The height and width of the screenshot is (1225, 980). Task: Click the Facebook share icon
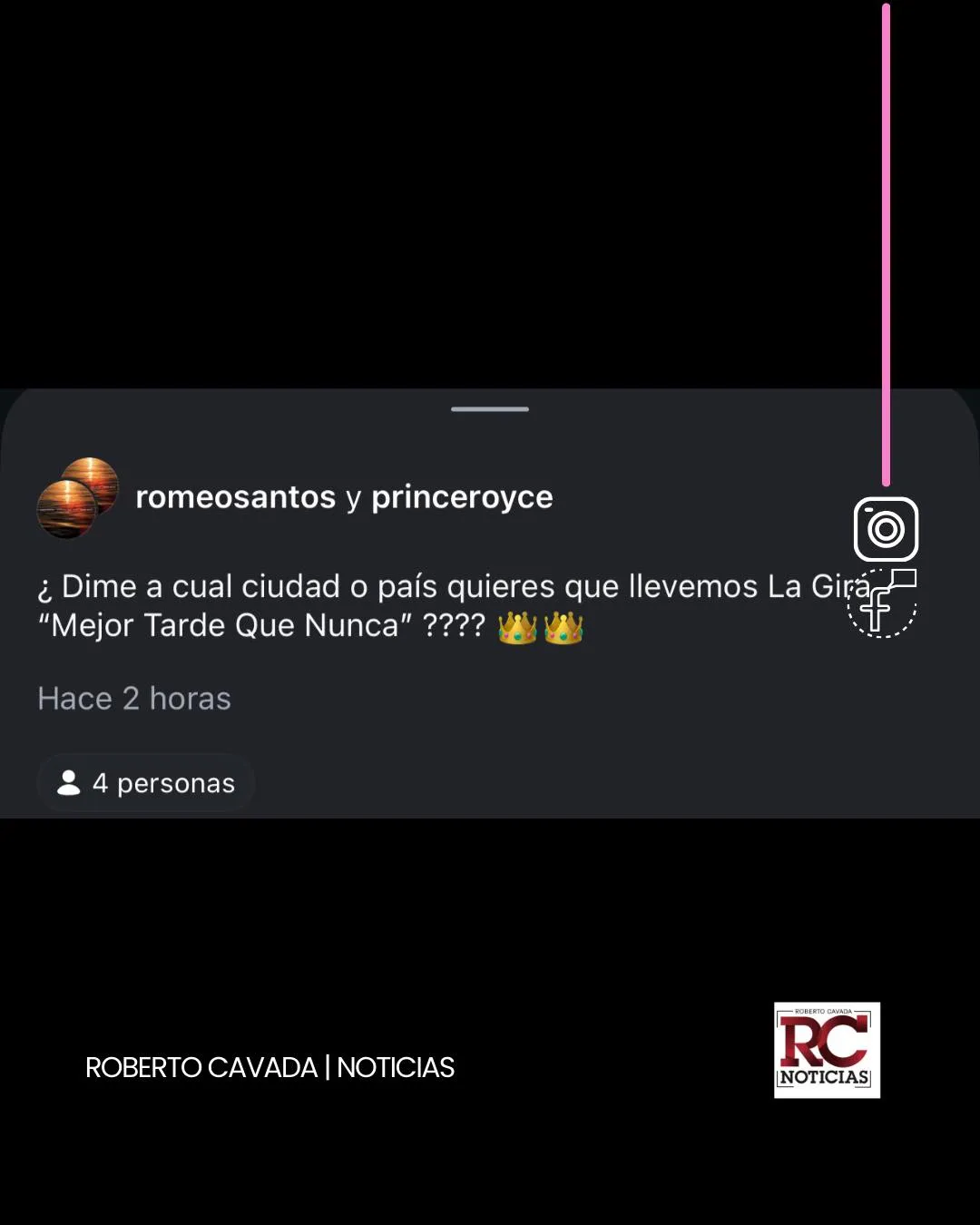click(x=881, y=604)
